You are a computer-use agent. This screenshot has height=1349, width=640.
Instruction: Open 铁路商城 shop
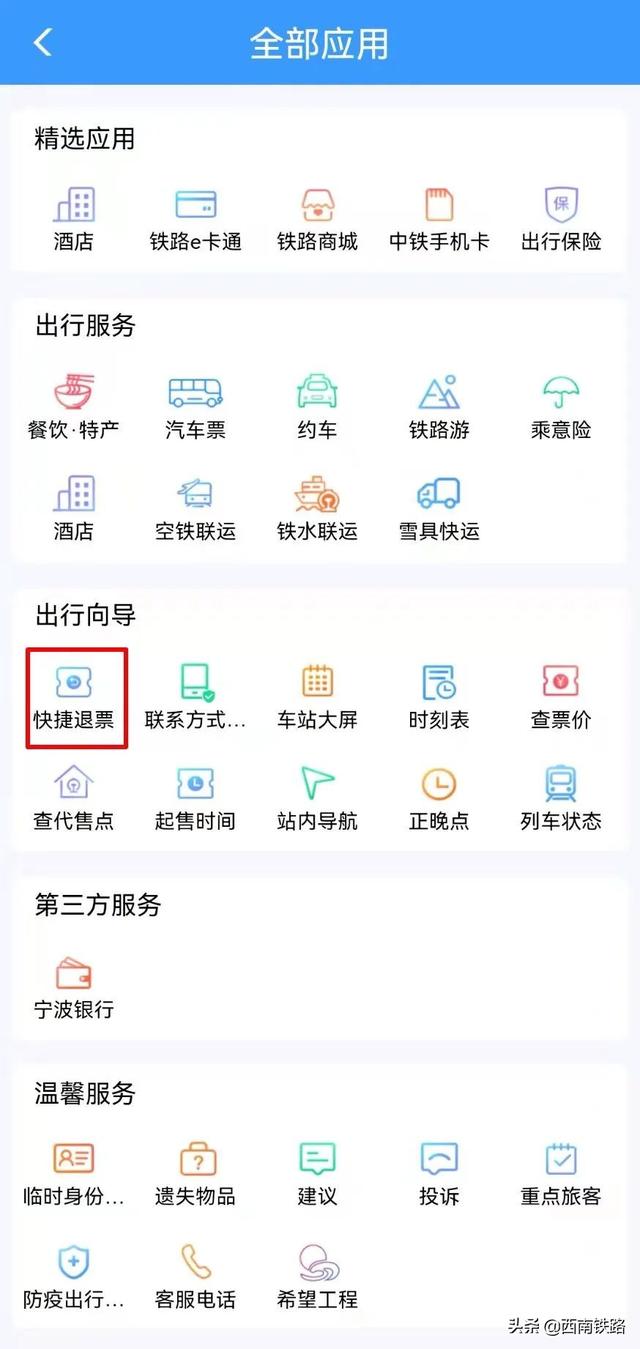point(317,219)
